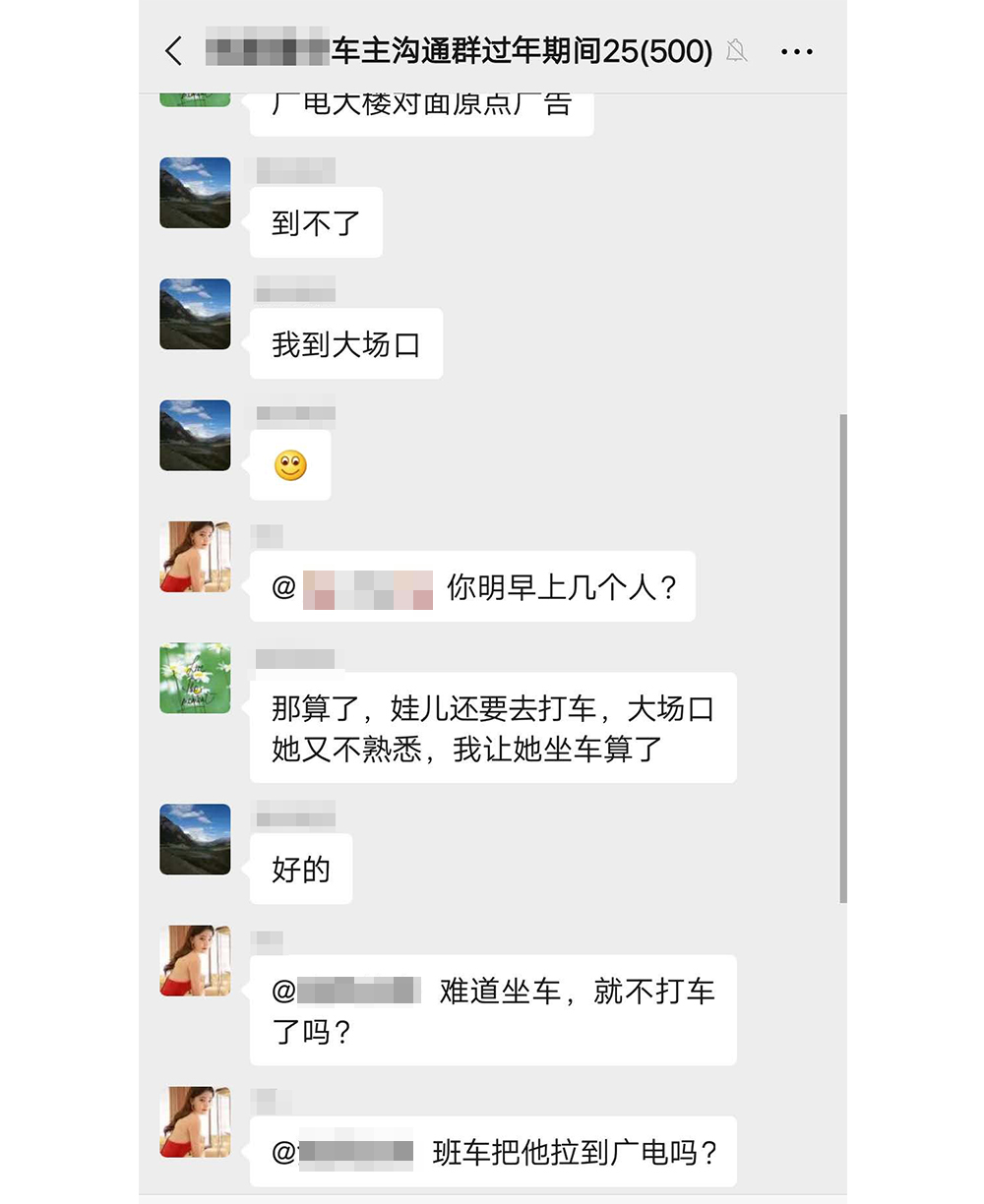Tap the avatar beside "班车把他拉到广电吗？"

coord(195,1121)
